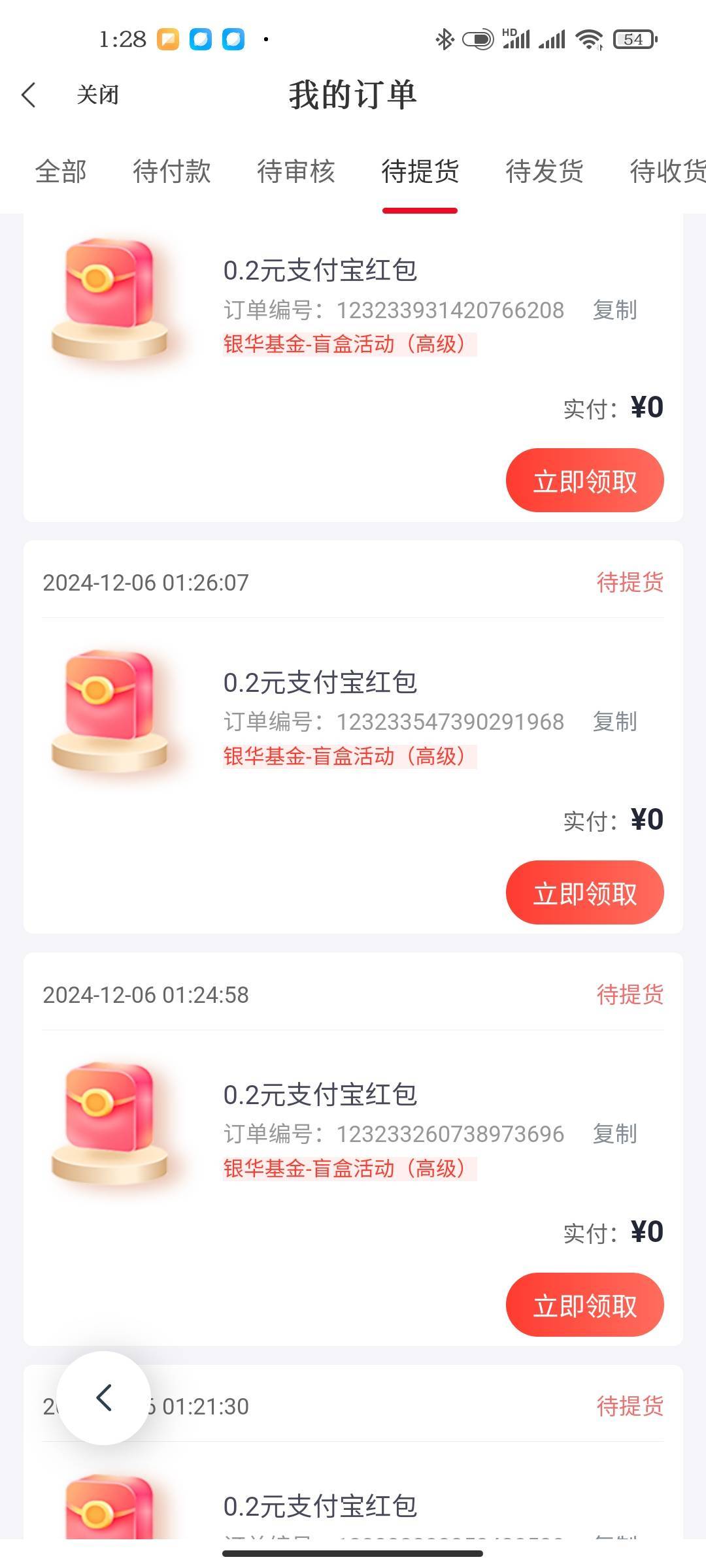Go back using the top-left arrow

coord(29,95)
